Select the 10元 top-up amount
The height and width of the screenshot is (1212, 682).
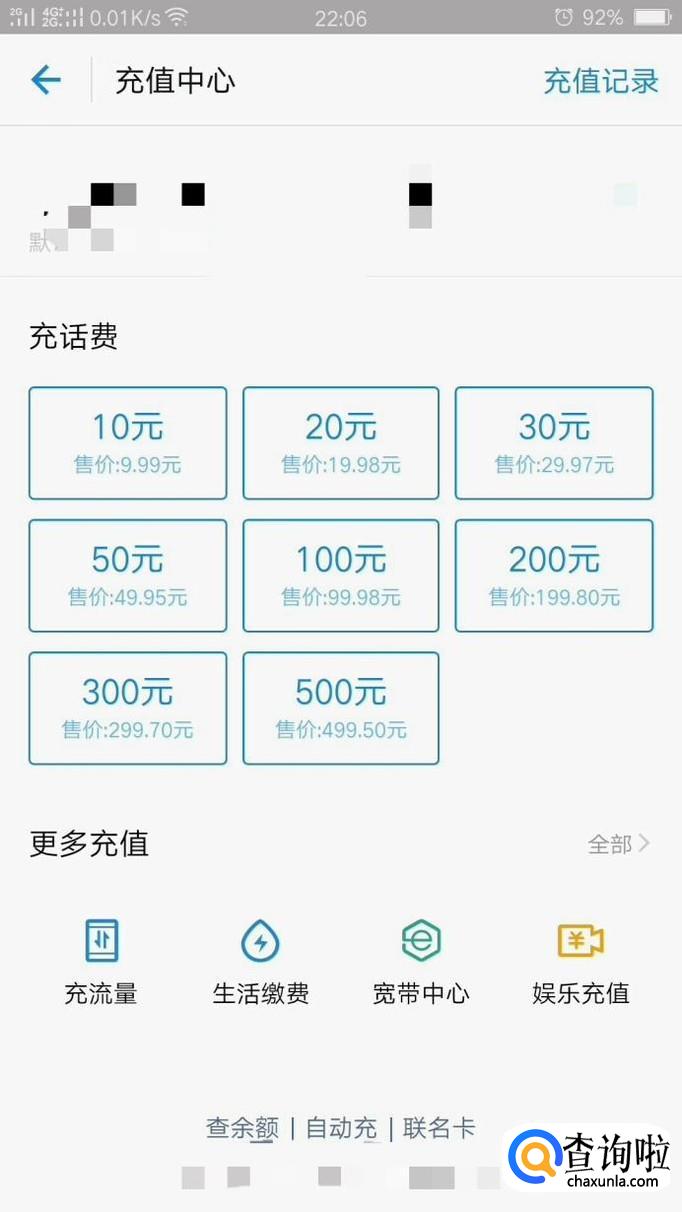pos(128,443)
